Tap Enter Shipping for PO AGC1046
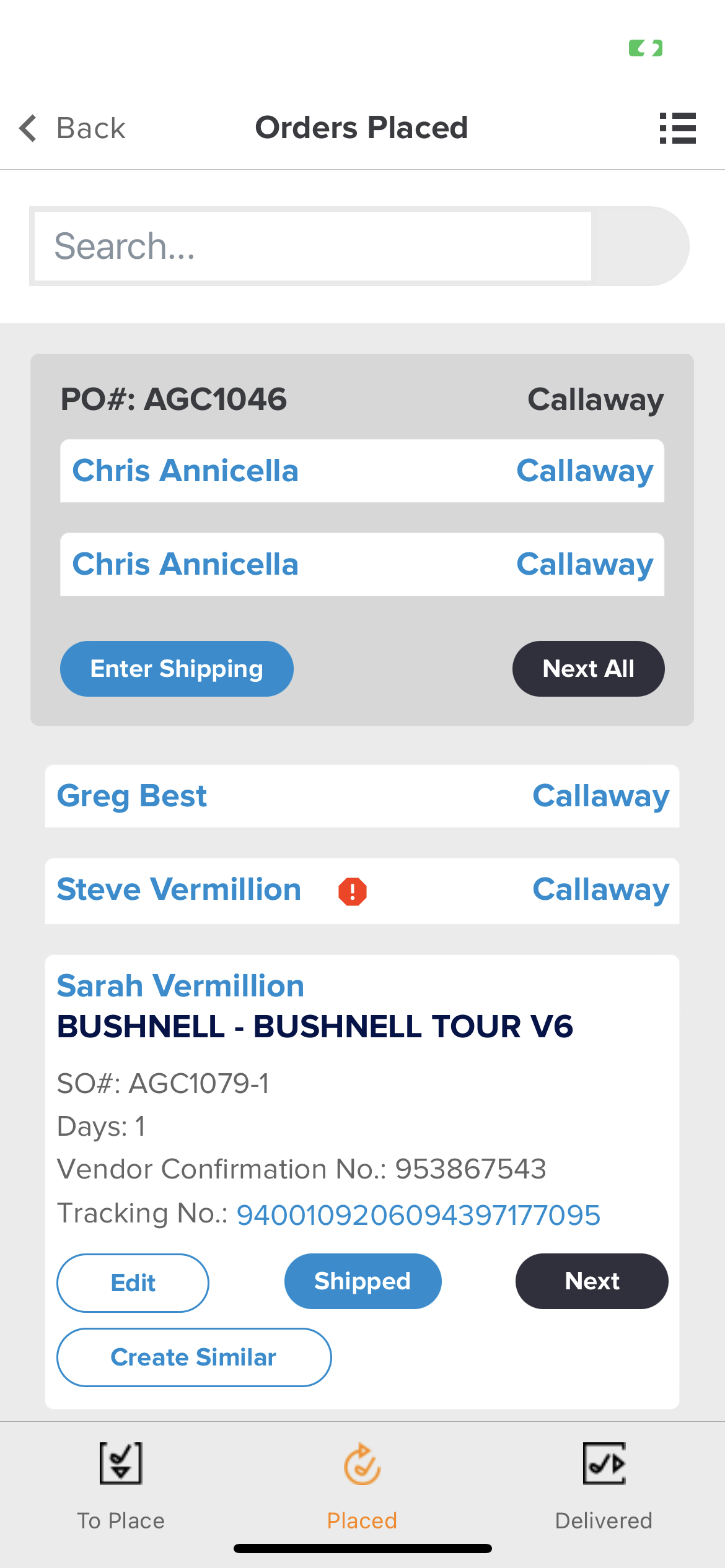This screenshot has height=1568, width=725. coord(177,669)
